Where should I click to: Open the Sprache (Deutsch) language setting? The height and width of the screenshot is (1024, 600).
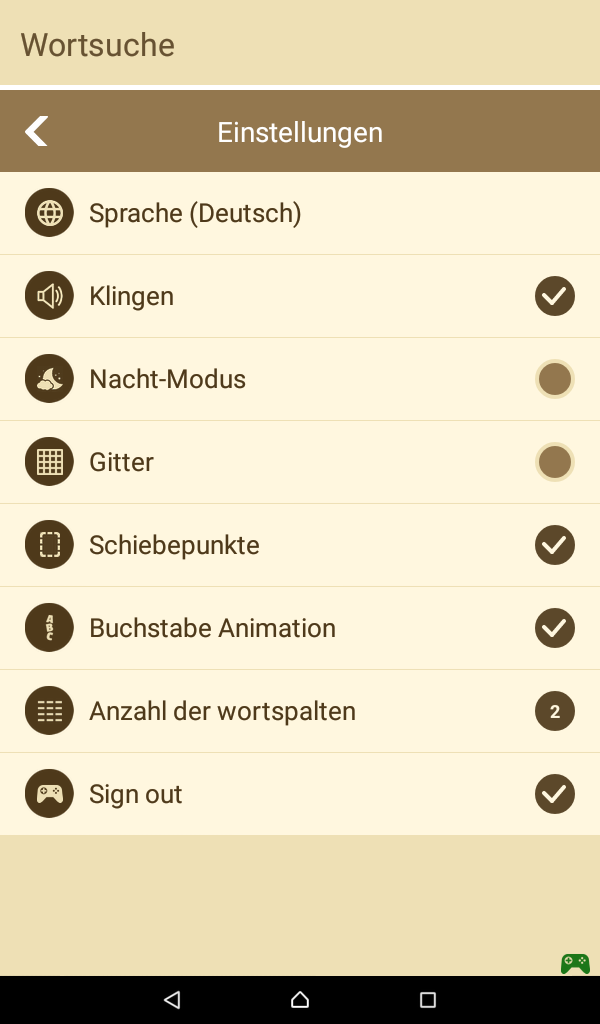coord(300,213)
